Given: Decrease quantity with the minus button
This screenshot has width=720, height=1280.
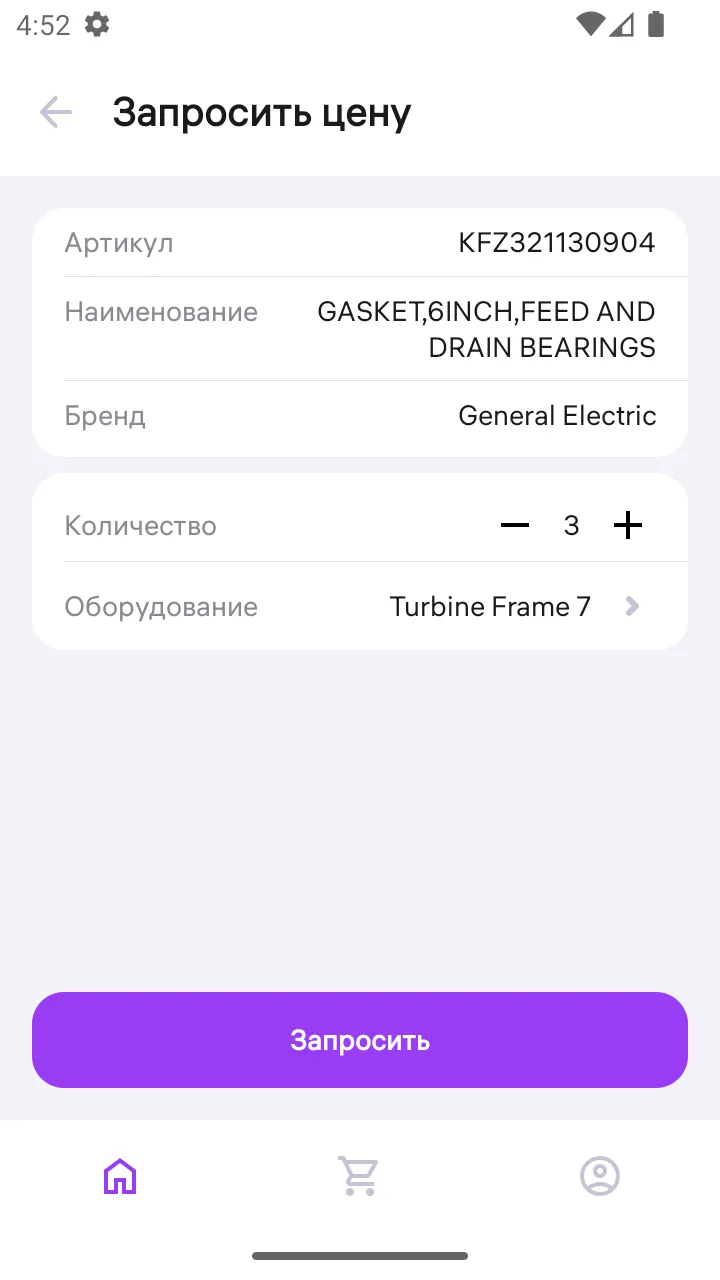Looking at the screenshot, I should click(515, 526).
